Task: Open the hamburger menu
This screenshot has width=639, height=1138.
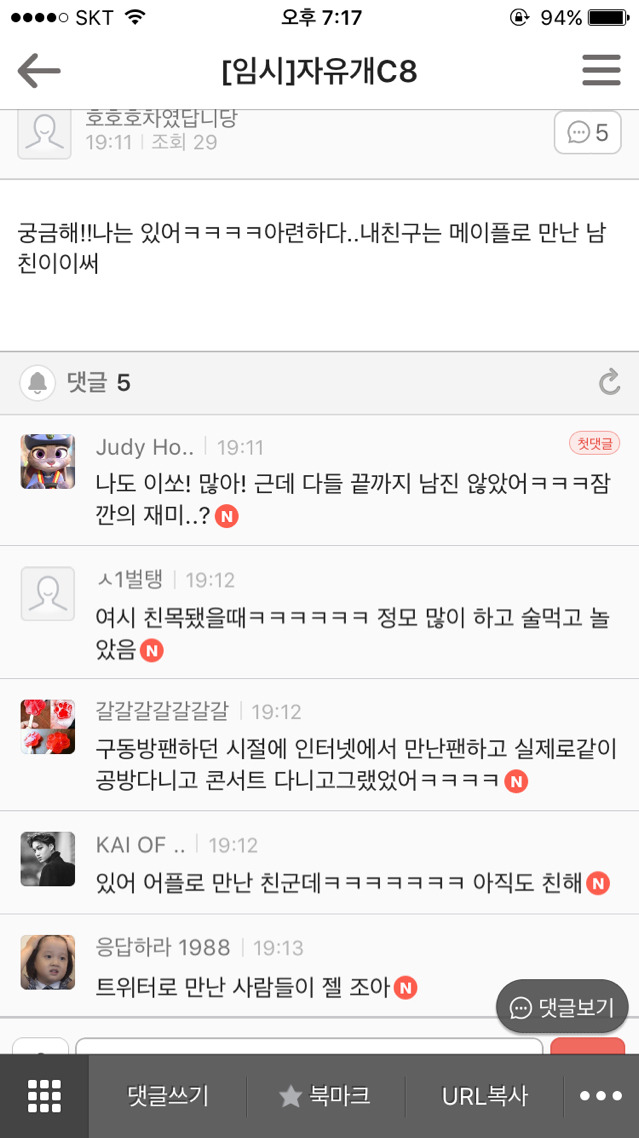Action: (x=601, y=71)
